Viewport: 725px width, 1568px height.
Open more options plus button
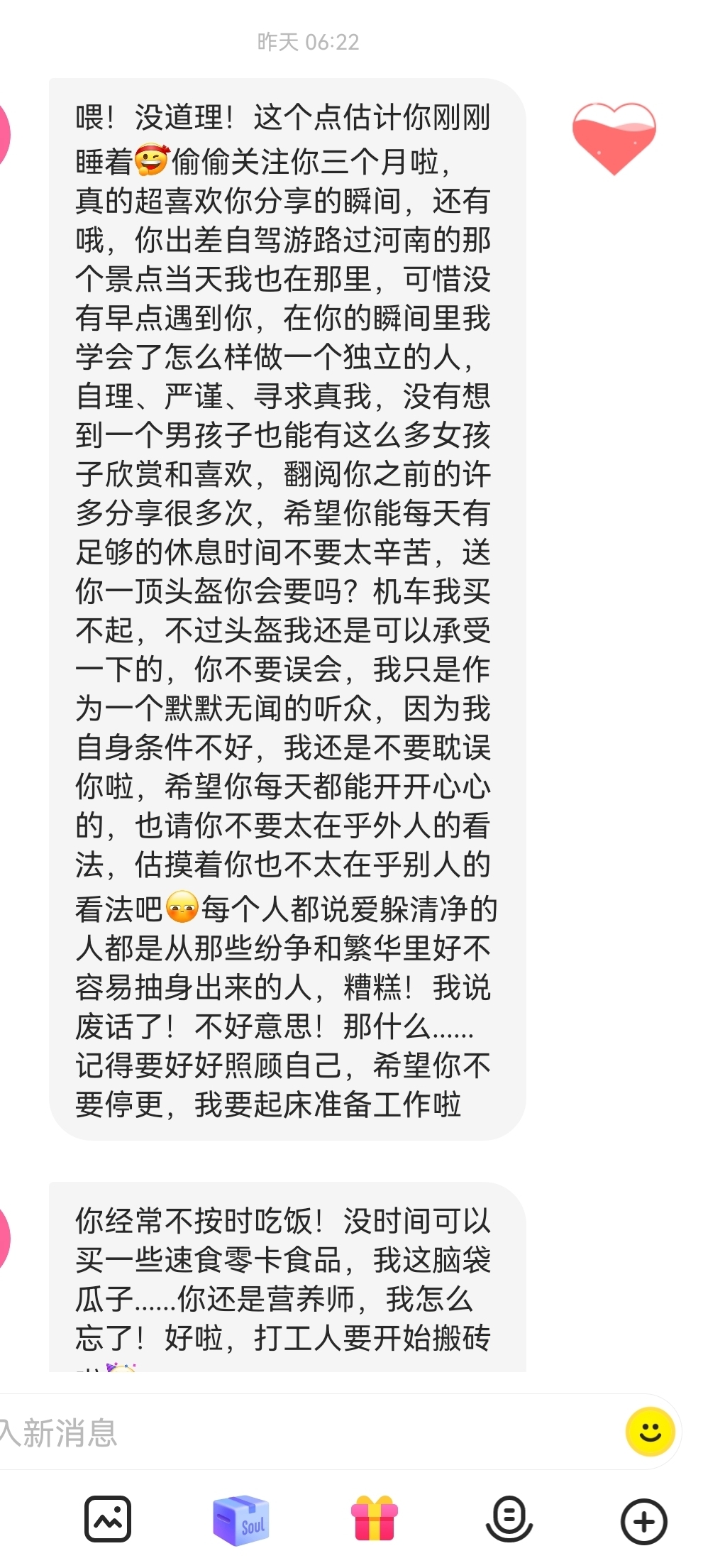coord(643,1521)
